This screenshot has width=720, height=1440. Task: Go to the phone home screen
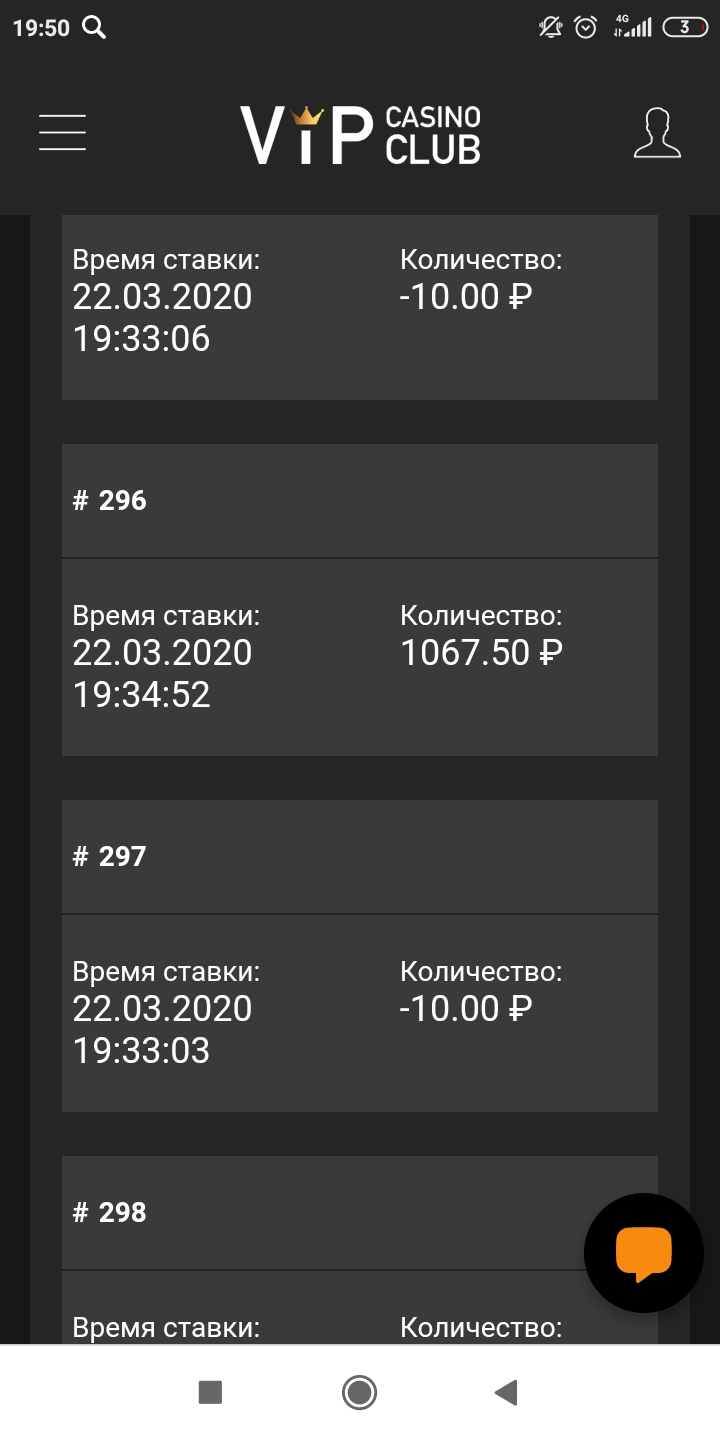pyautogui.click(x=359, y=1392)
